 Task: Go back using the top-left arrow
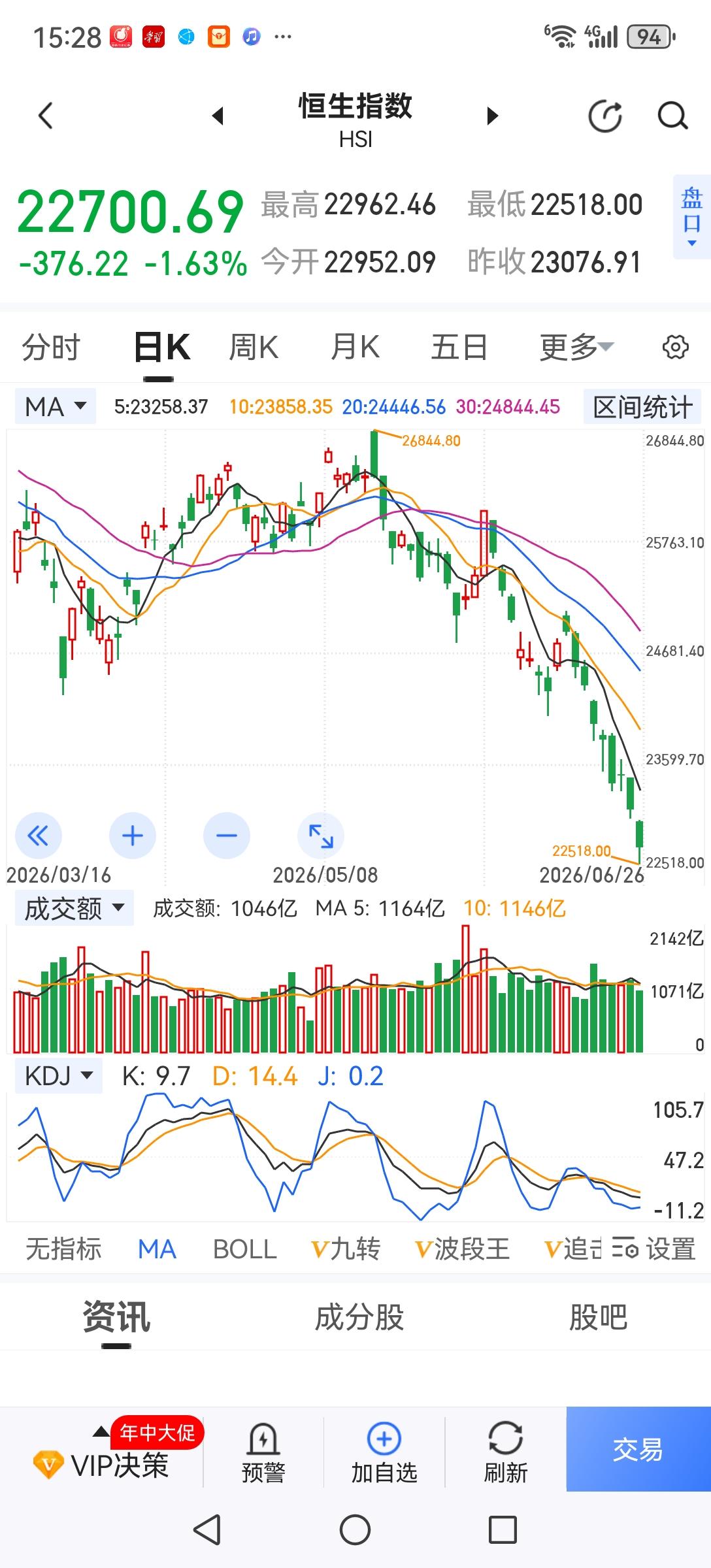click(45, 116)
